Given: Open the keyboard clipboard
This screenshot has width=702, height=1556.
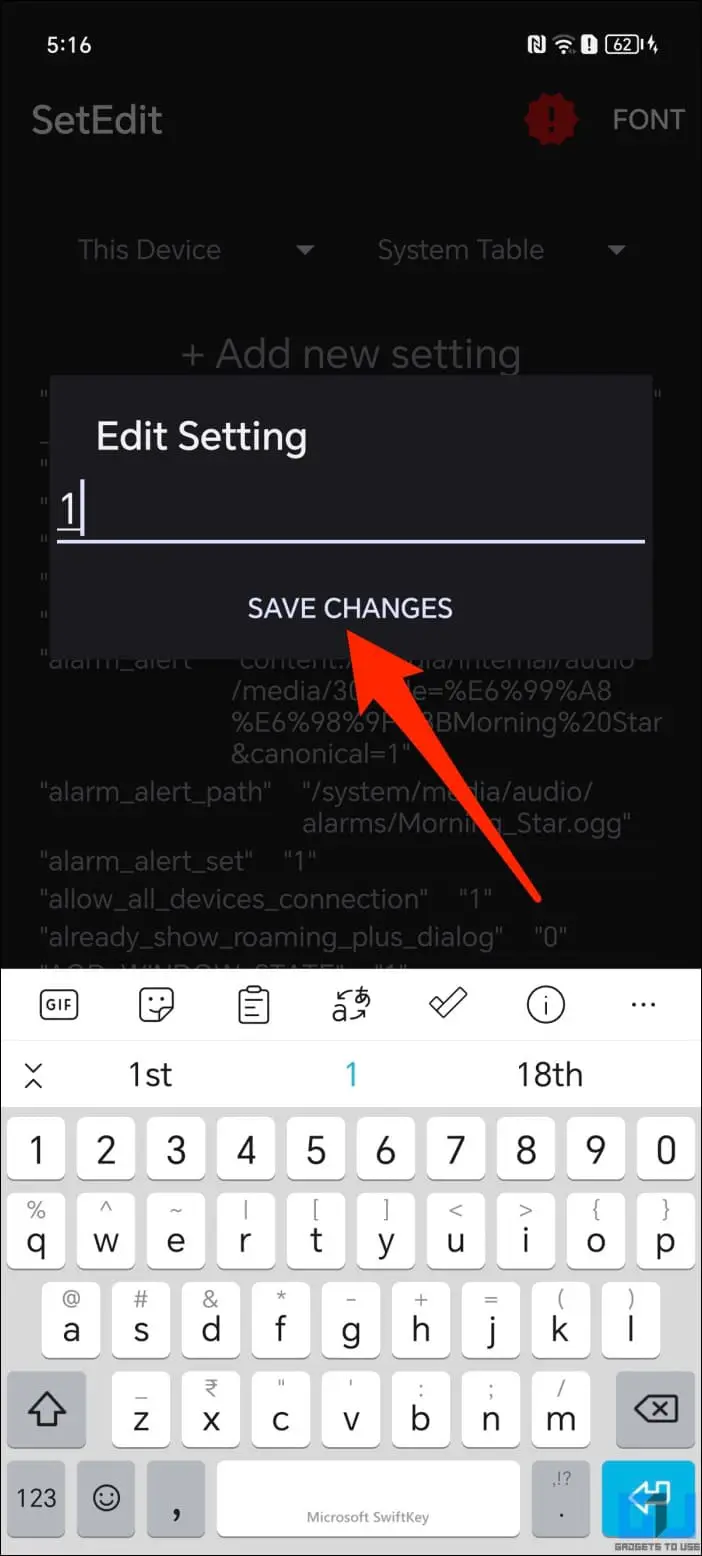Looking at the screenshot, I should click(253, 1005).
